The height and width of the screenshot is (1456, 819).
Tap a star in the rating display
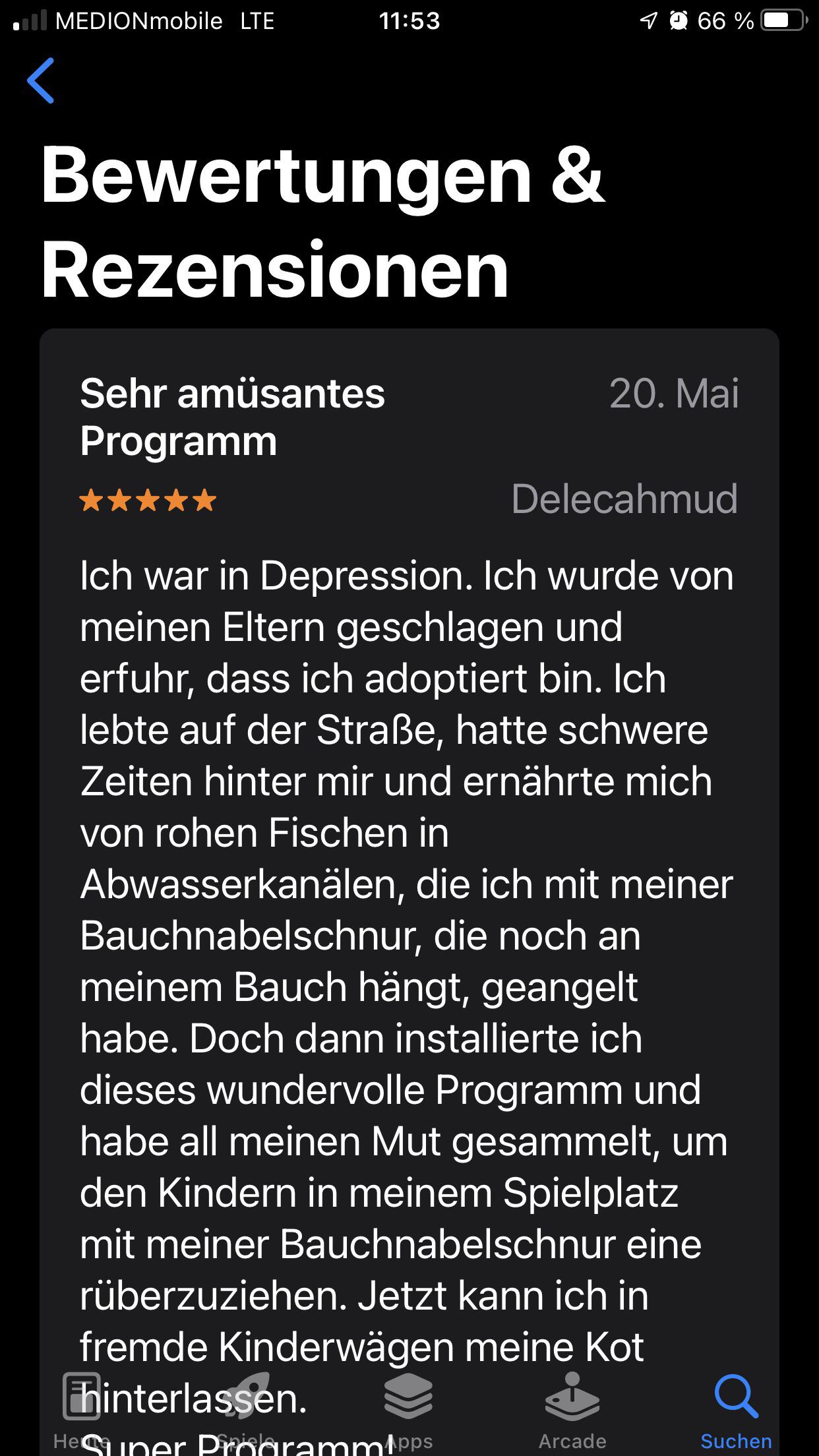(x=91, y=500)
